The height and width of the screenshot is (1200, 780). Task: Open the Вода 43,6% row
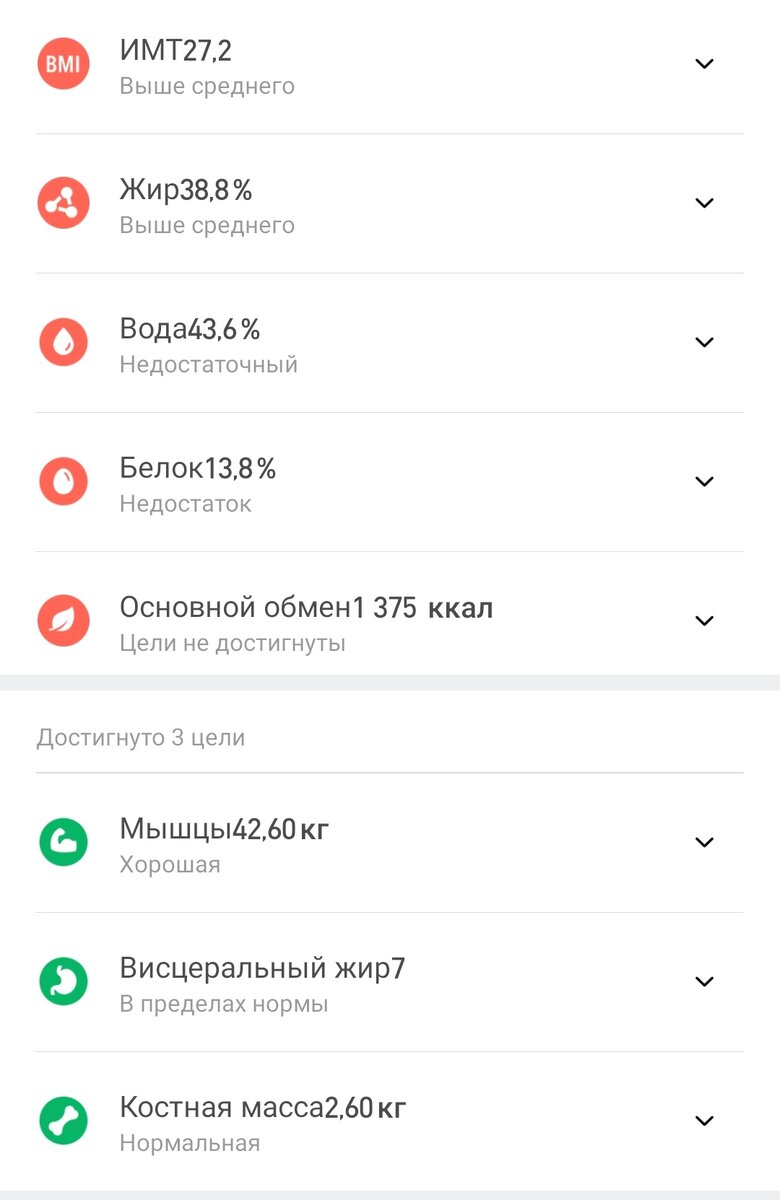(704, 342)
